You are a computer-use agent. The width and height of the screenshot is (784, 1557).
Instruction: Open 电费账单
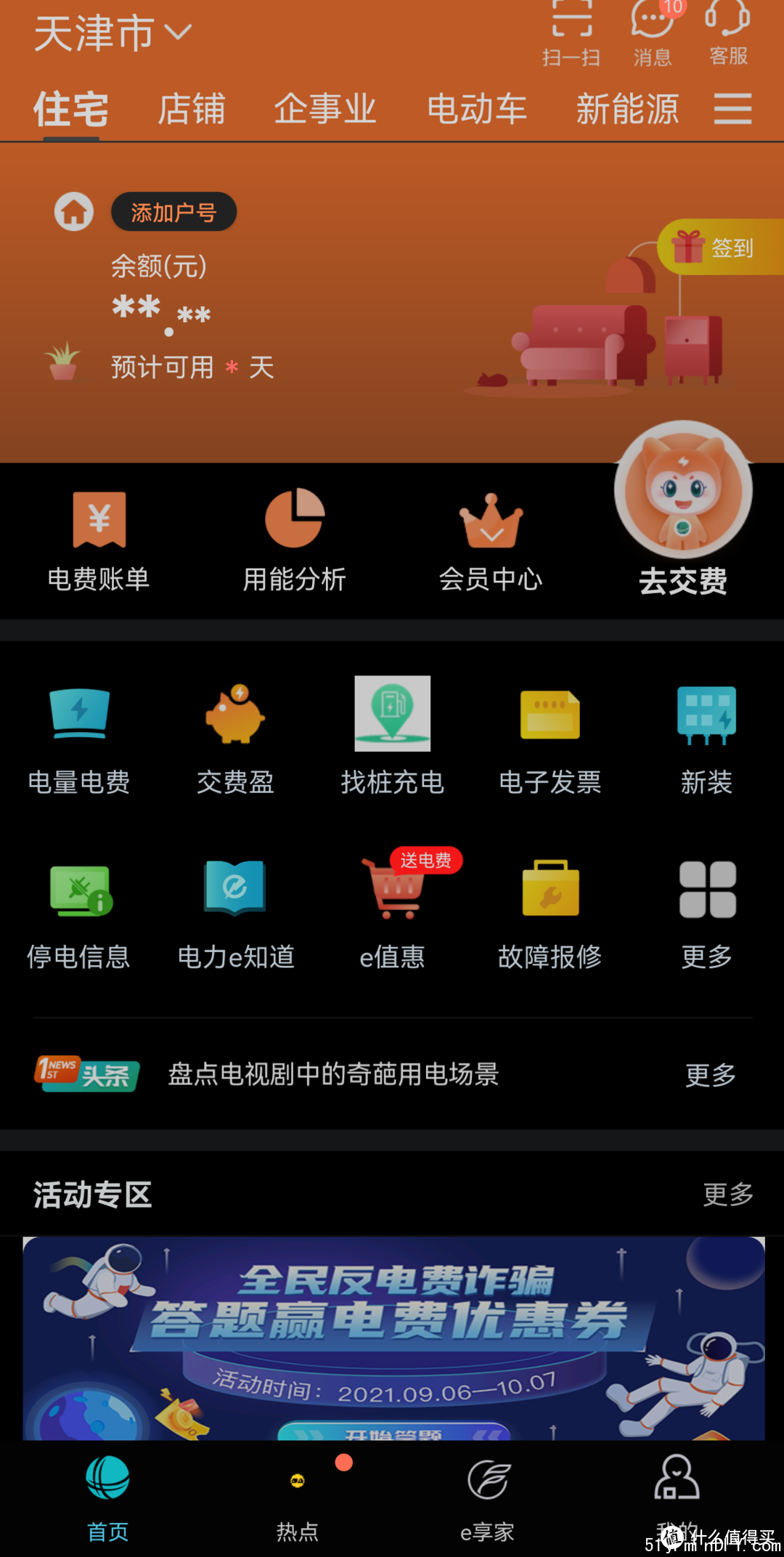(x=99, y=541)
